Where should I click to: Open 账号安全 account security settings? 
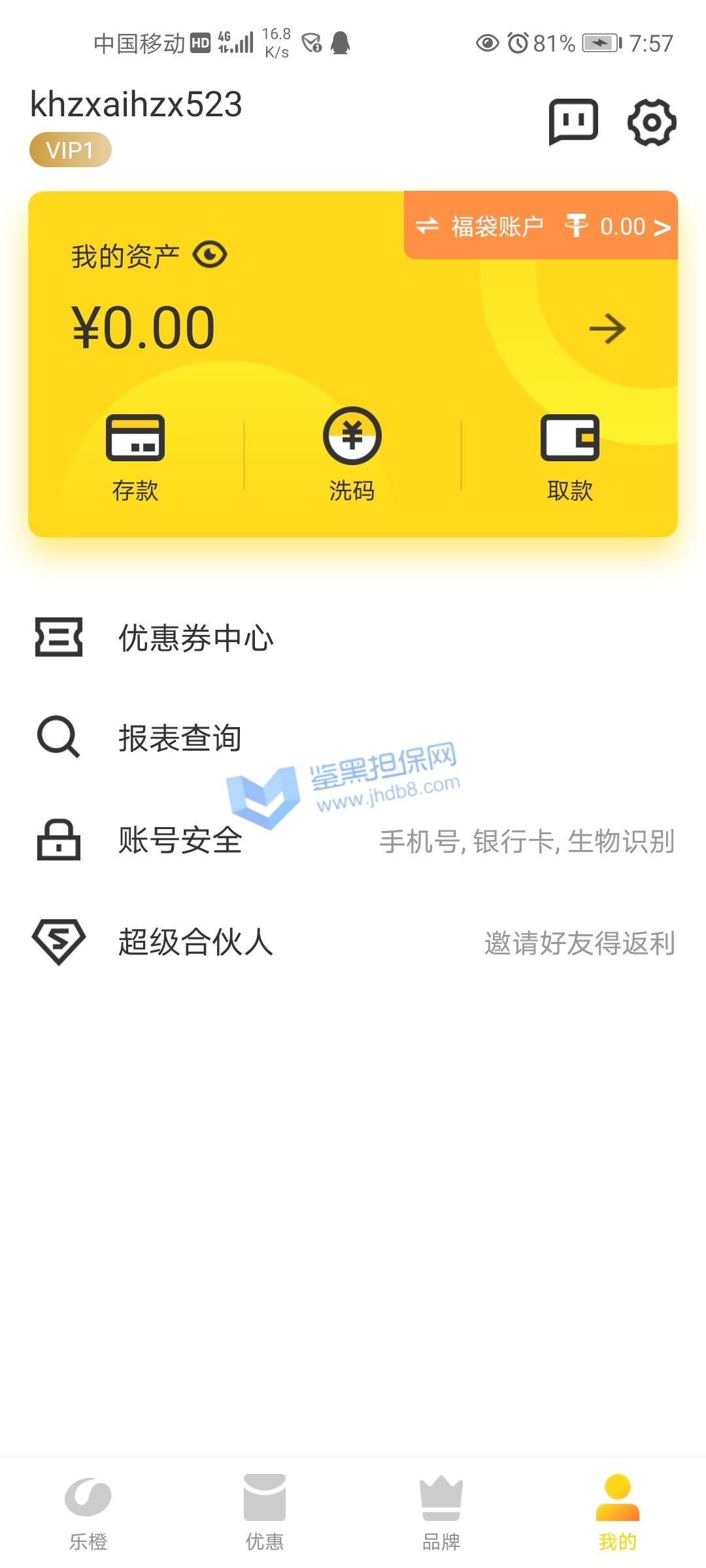coord(180,840)
